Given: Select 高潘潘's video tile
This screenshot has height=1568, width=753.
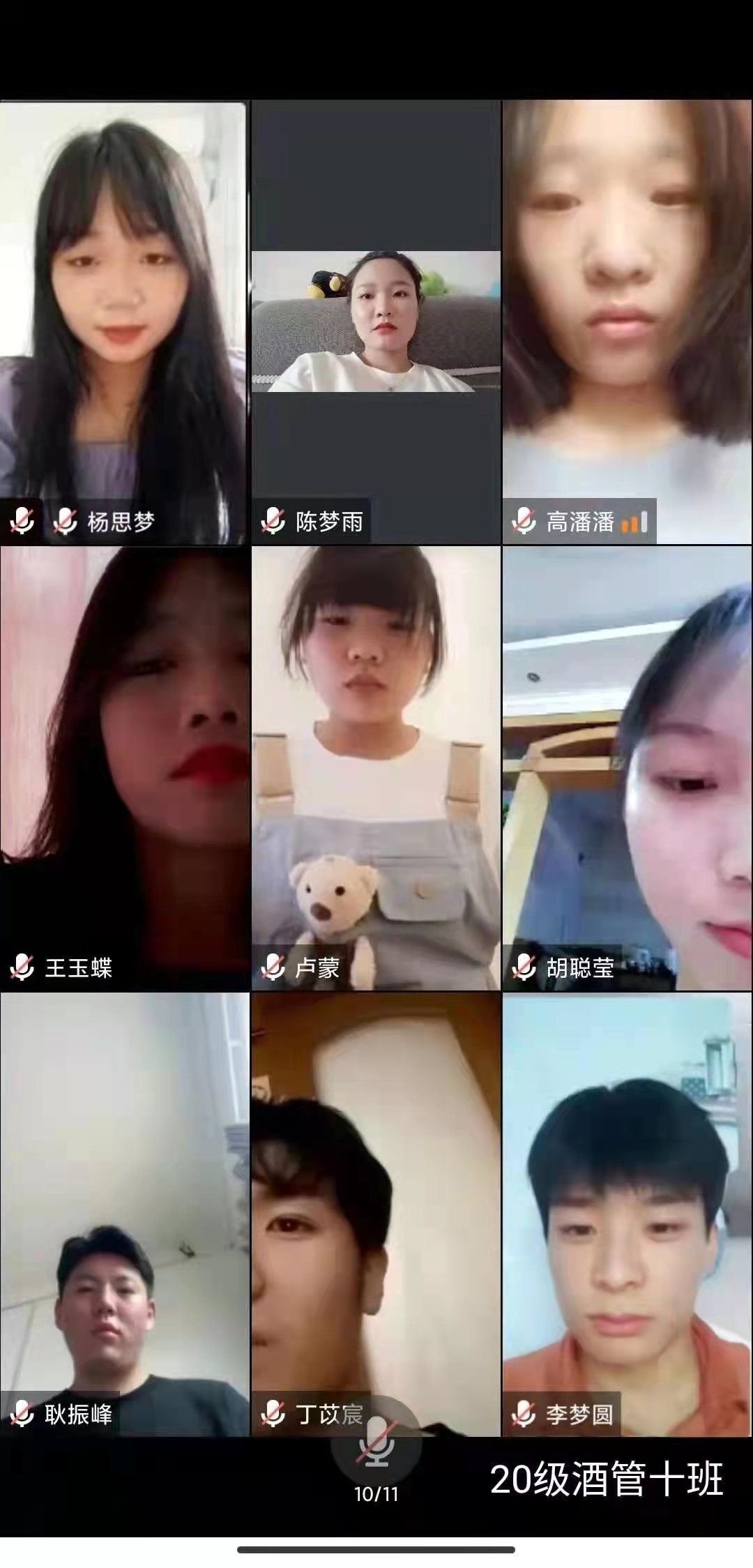Looking at the screenshot, I should pos(627,321).
